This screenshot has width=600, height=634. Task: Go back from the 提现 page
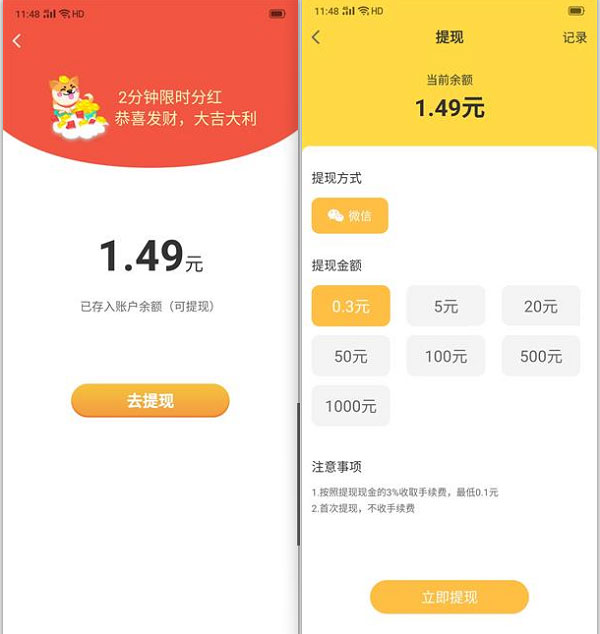pyautogui.click(x=317, y=37)
